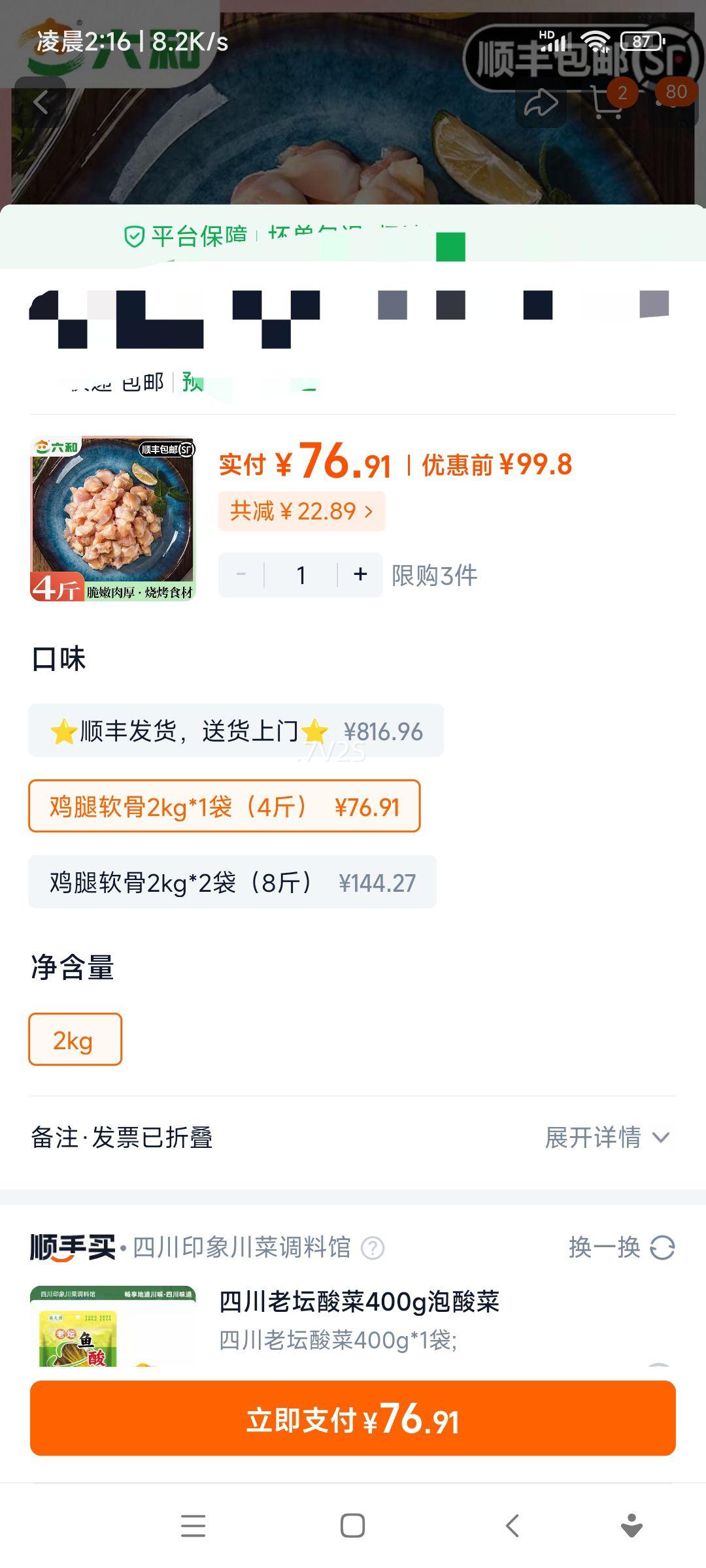Tap the quantity field showing 1
Image resolution: width=706 pixels, height=1568 pixels.
(300, 574)
